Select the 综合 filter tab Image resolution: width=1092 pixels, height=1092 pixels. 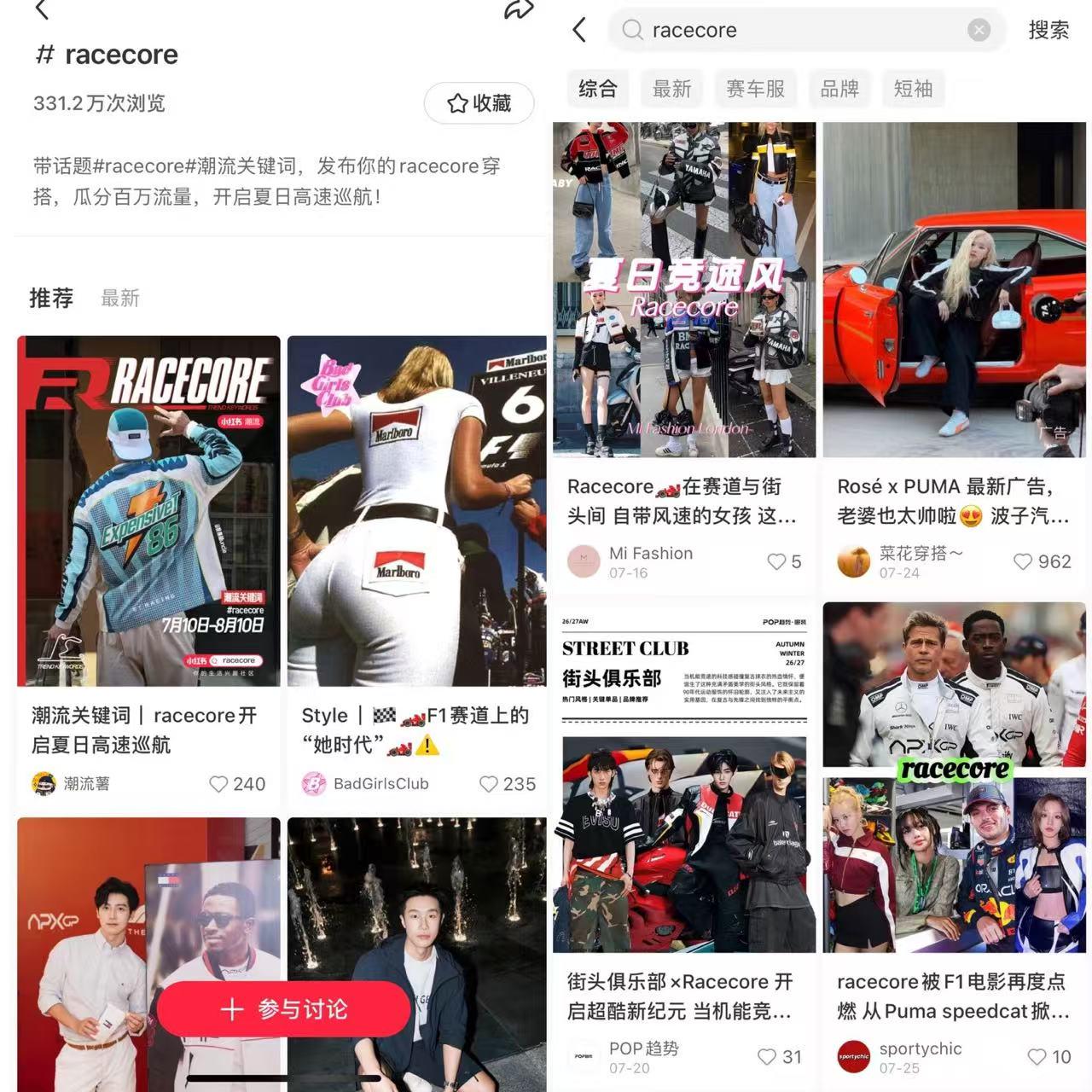[x=597, y=89]
